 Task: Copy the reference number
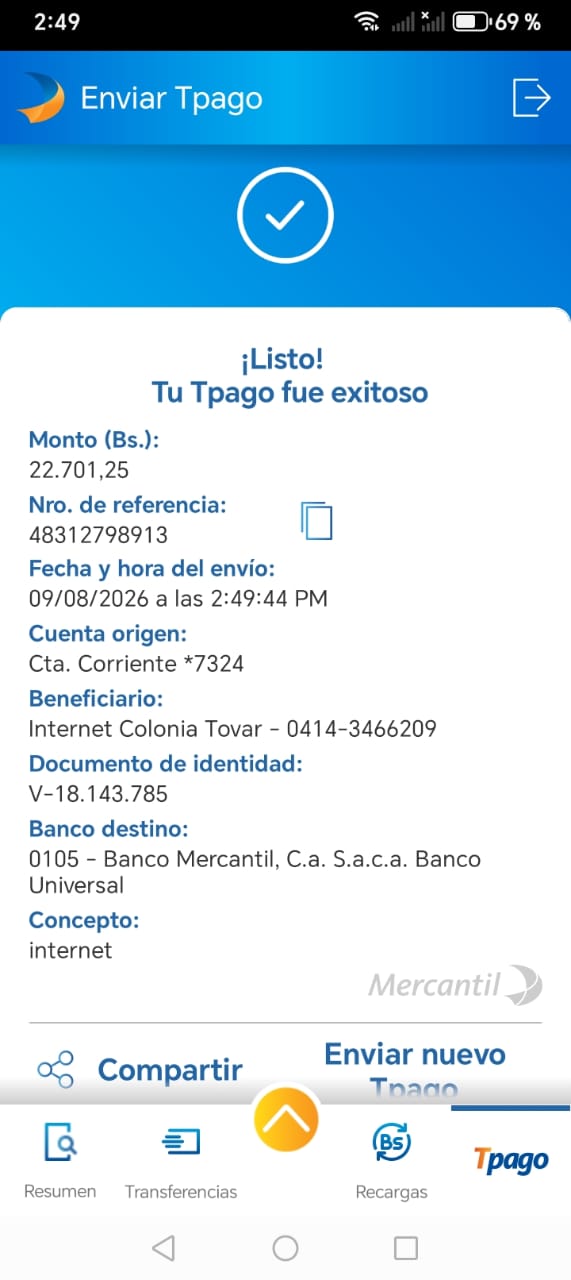click(317, 521)
